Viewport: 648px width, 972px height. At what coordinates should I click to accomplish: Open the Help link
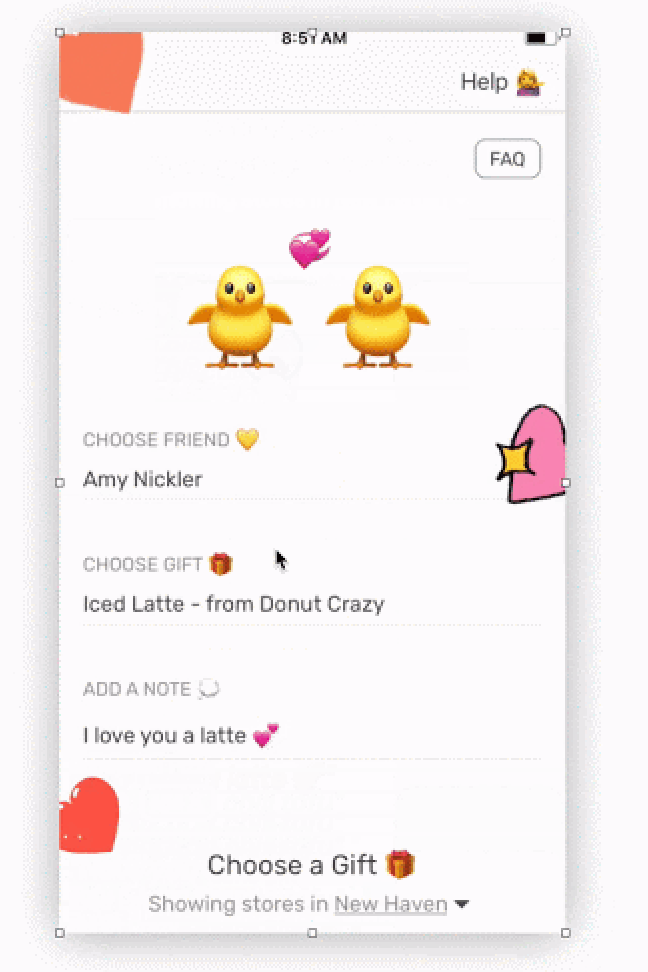click(499, 82)
